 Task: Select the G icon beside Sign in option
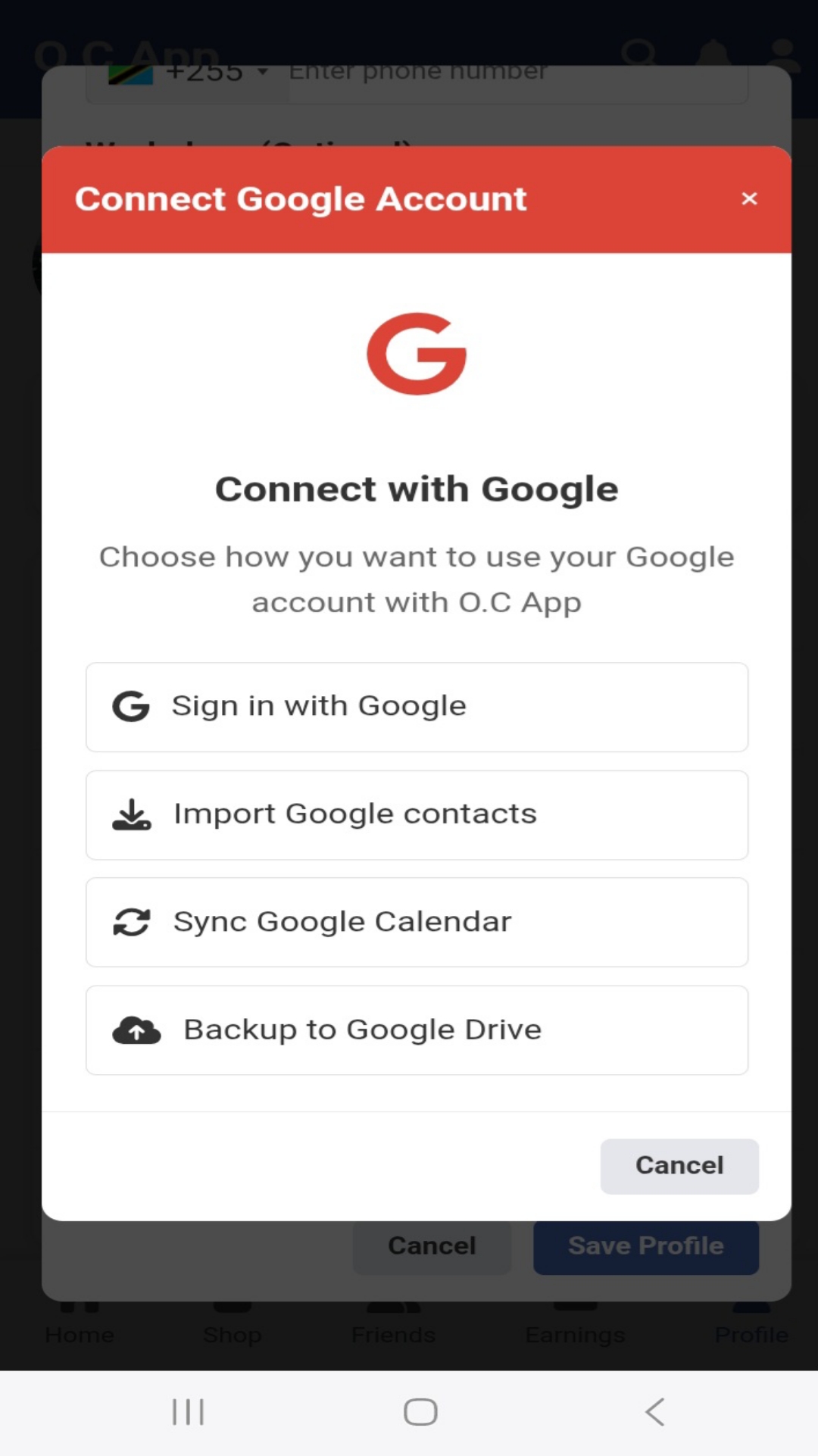130,705
